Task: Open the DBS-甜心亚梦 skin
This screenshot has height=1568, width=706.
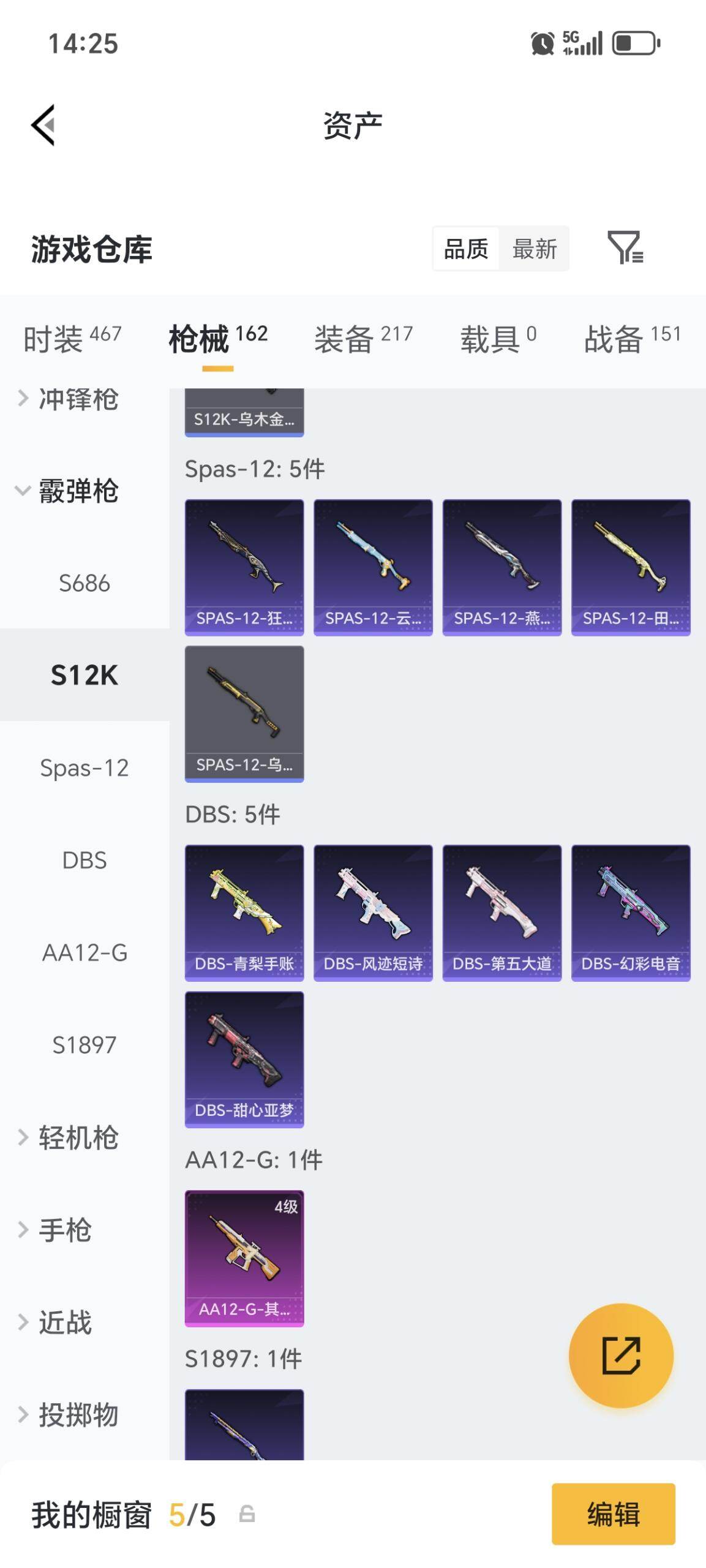Action: pos(244,1059)
